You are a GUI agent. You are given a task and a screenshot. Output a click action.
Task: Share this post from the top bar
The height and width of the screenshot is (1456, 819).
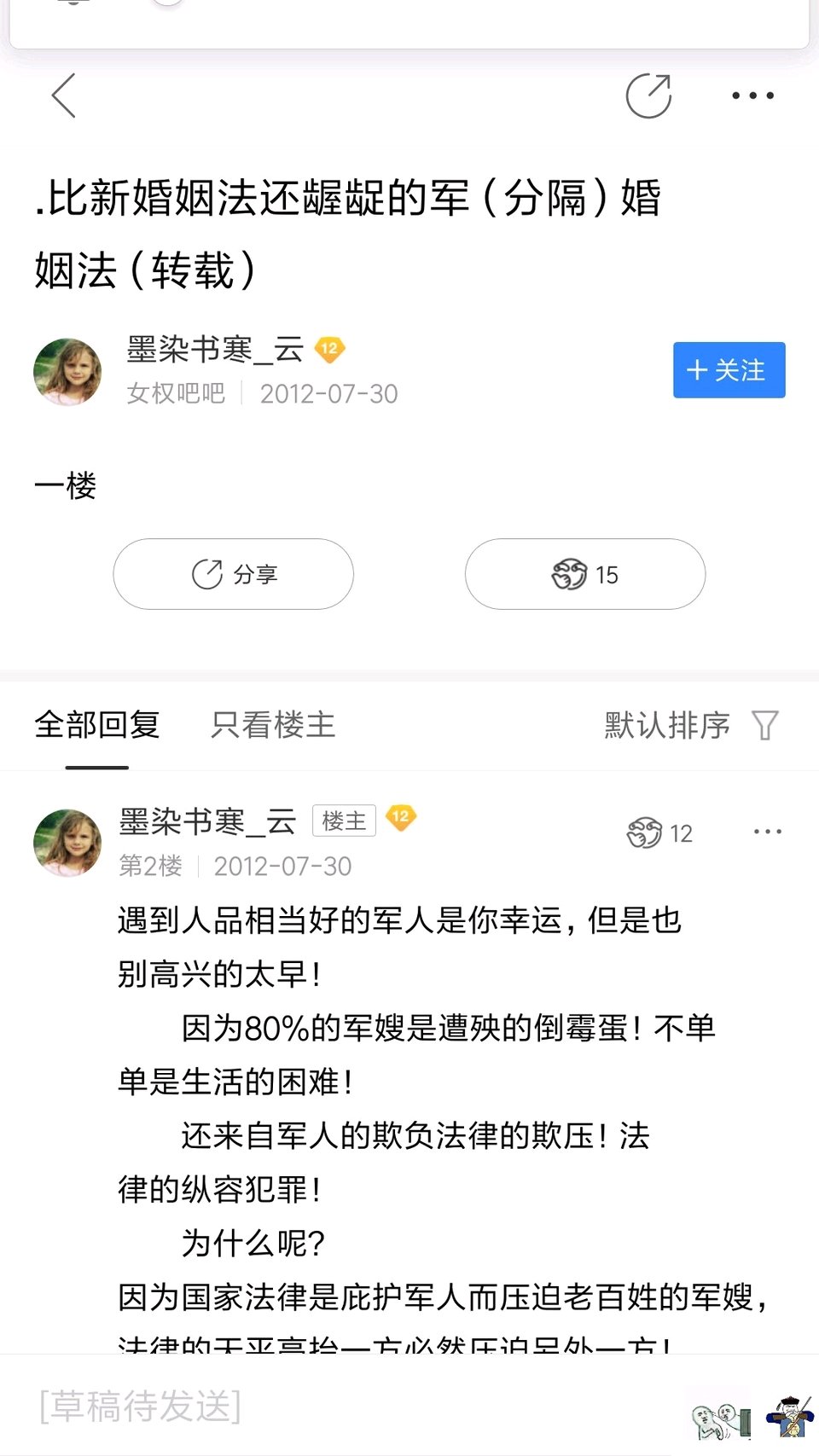(x=648, y=96)
